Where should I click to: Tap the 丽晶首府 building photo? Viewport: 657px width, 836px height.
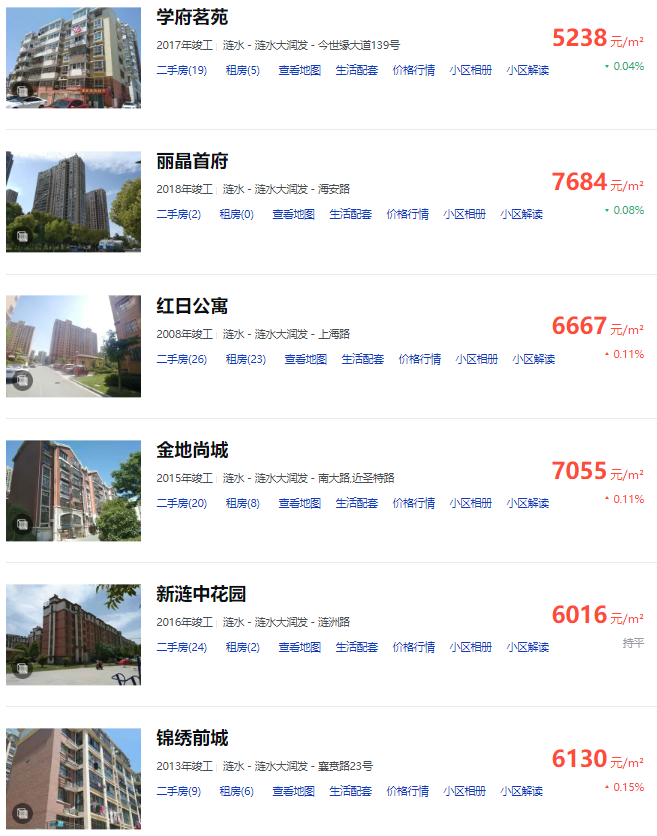click(73, 201)
